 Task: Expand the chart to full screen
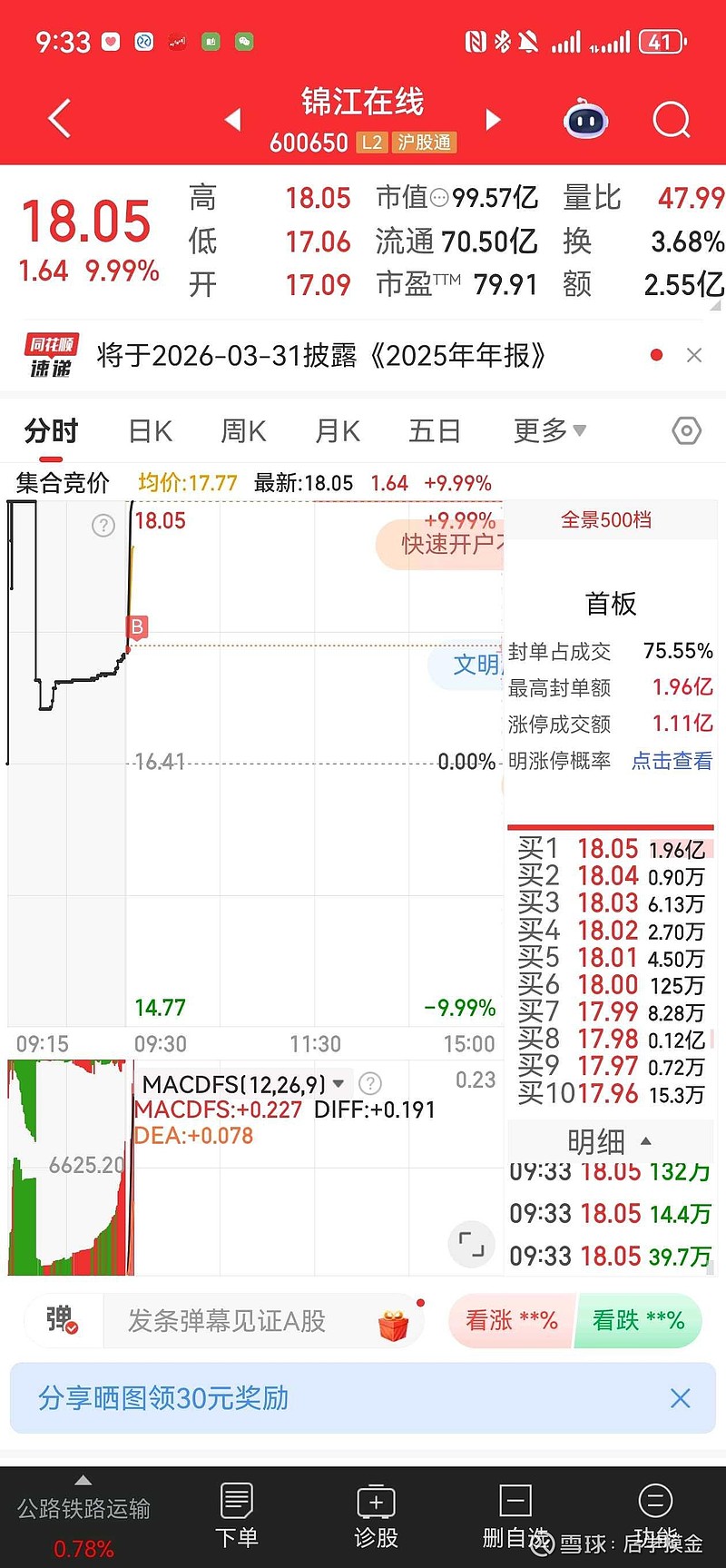(471, 1244)
